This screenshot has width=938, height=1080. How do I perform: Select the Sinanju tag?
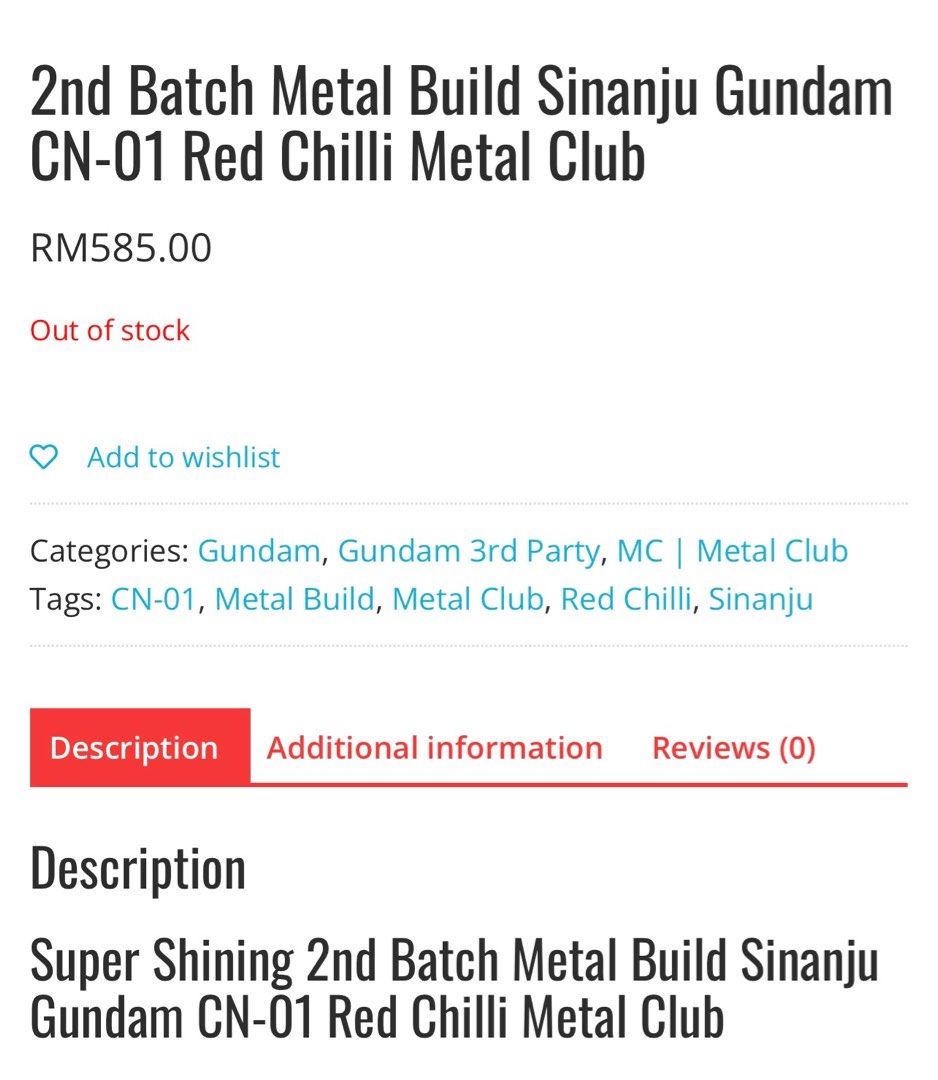(760, 597)
